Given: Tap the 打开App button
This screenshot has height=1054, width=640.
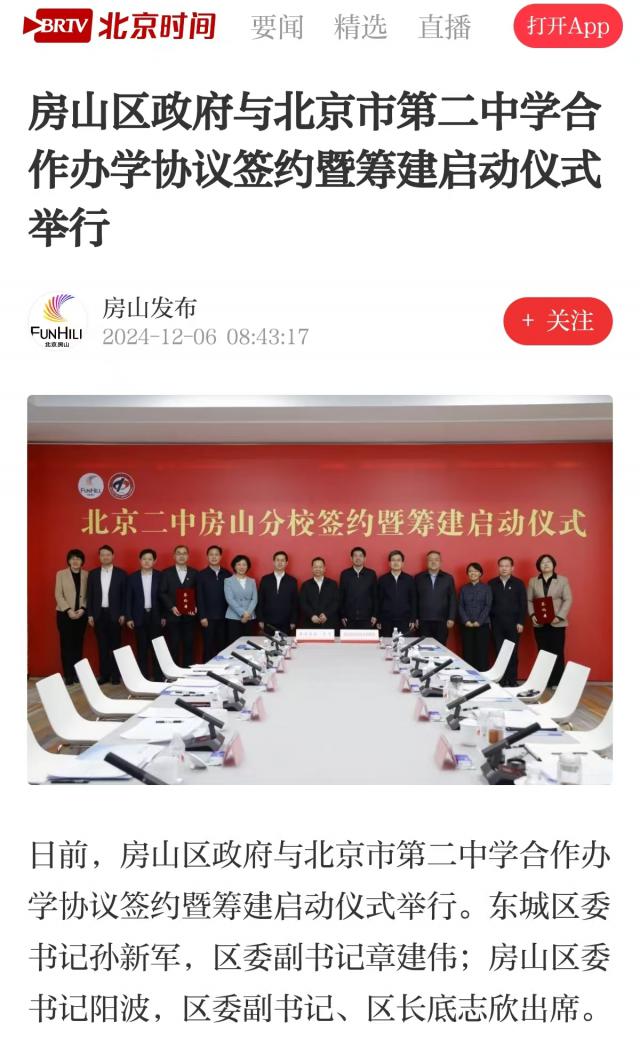Looking at the screenshot, I should [567, 26].
